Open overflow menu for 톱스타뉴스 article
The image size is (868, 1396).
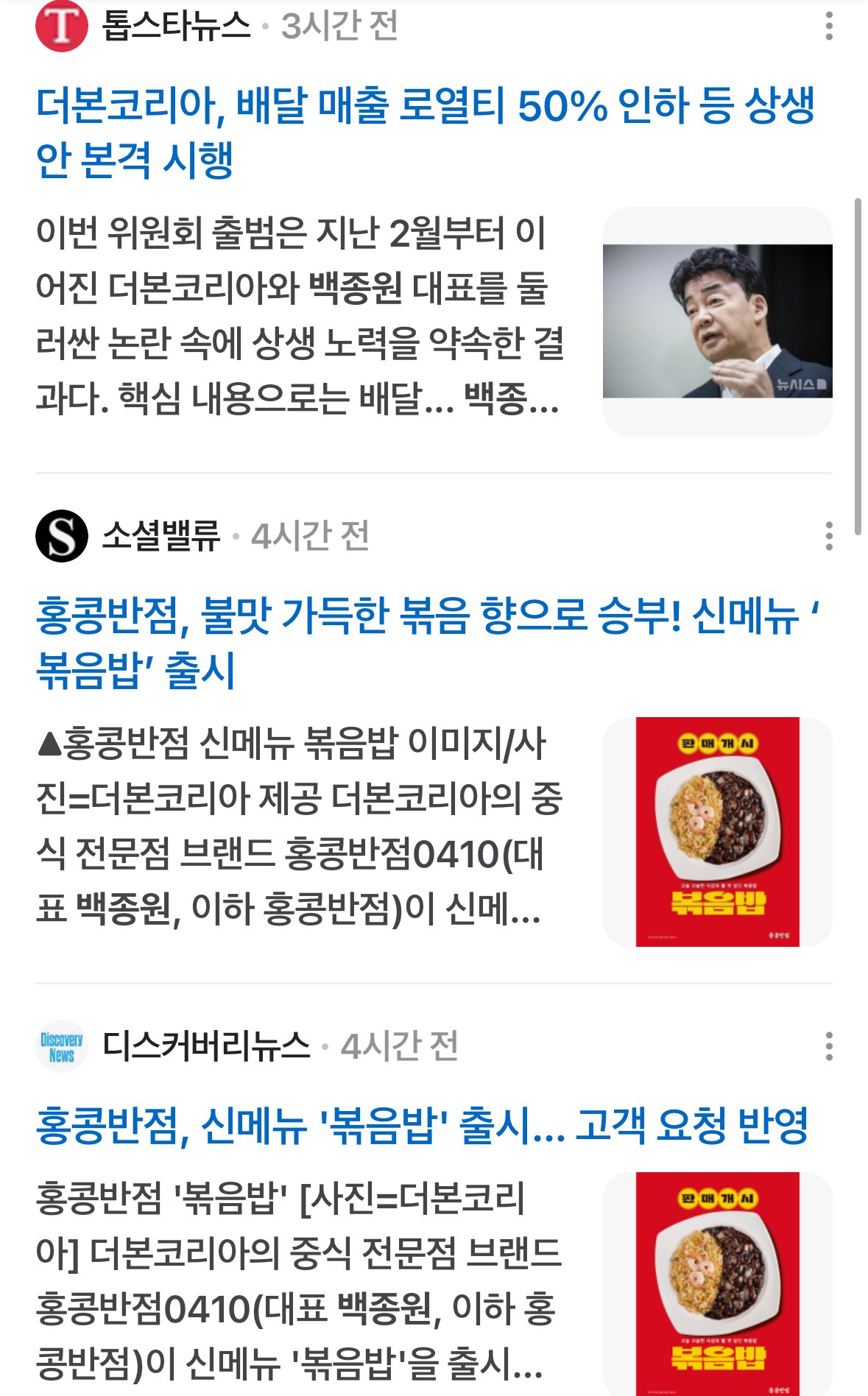(x=829, y=27)
